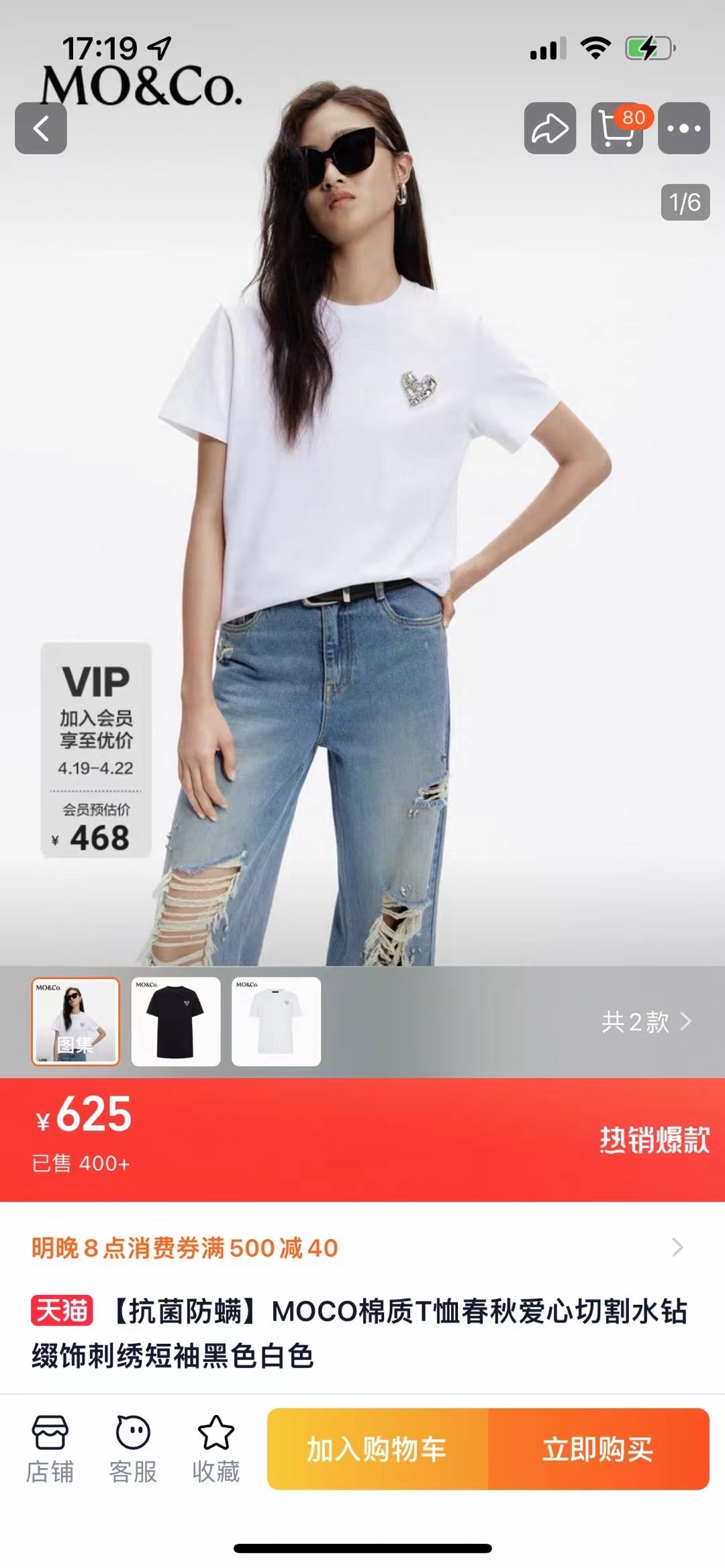The width and height of the screenshot is (725, 1568).
Task: Buy now with 立即购买
Action: [x=598, y=1449]
